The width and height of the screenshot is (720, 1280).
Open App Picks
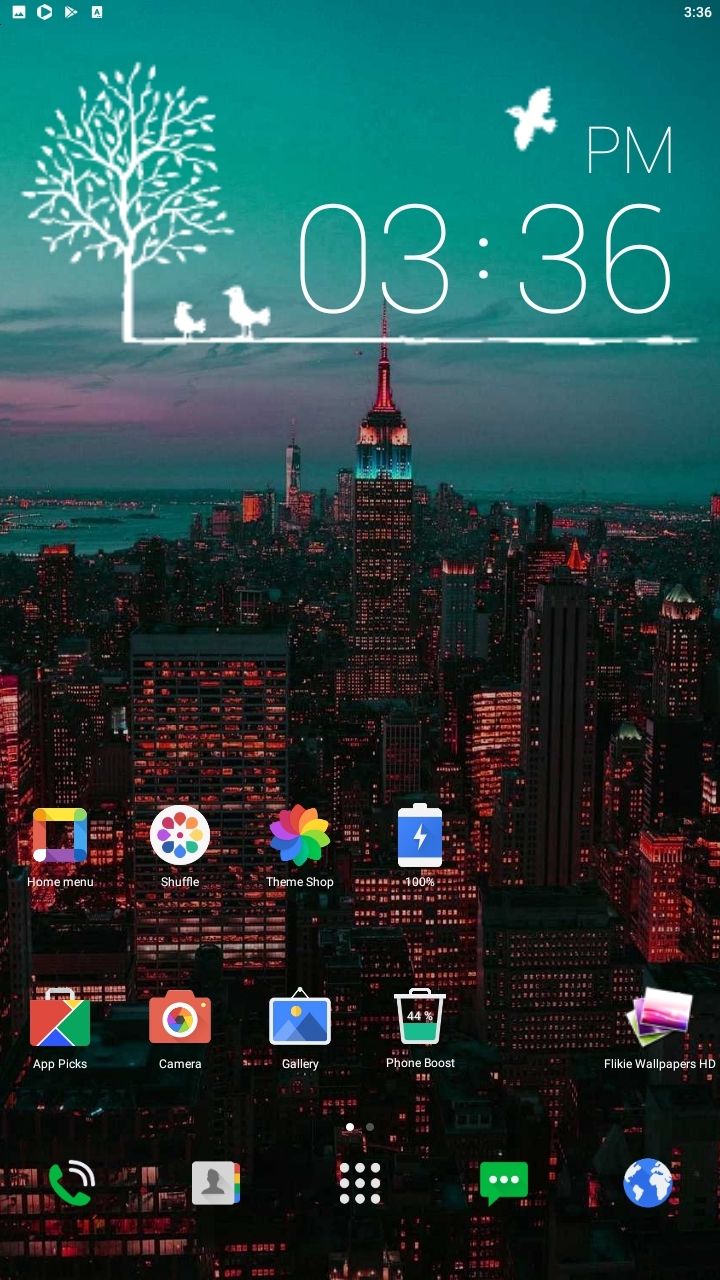[60, 1018]
